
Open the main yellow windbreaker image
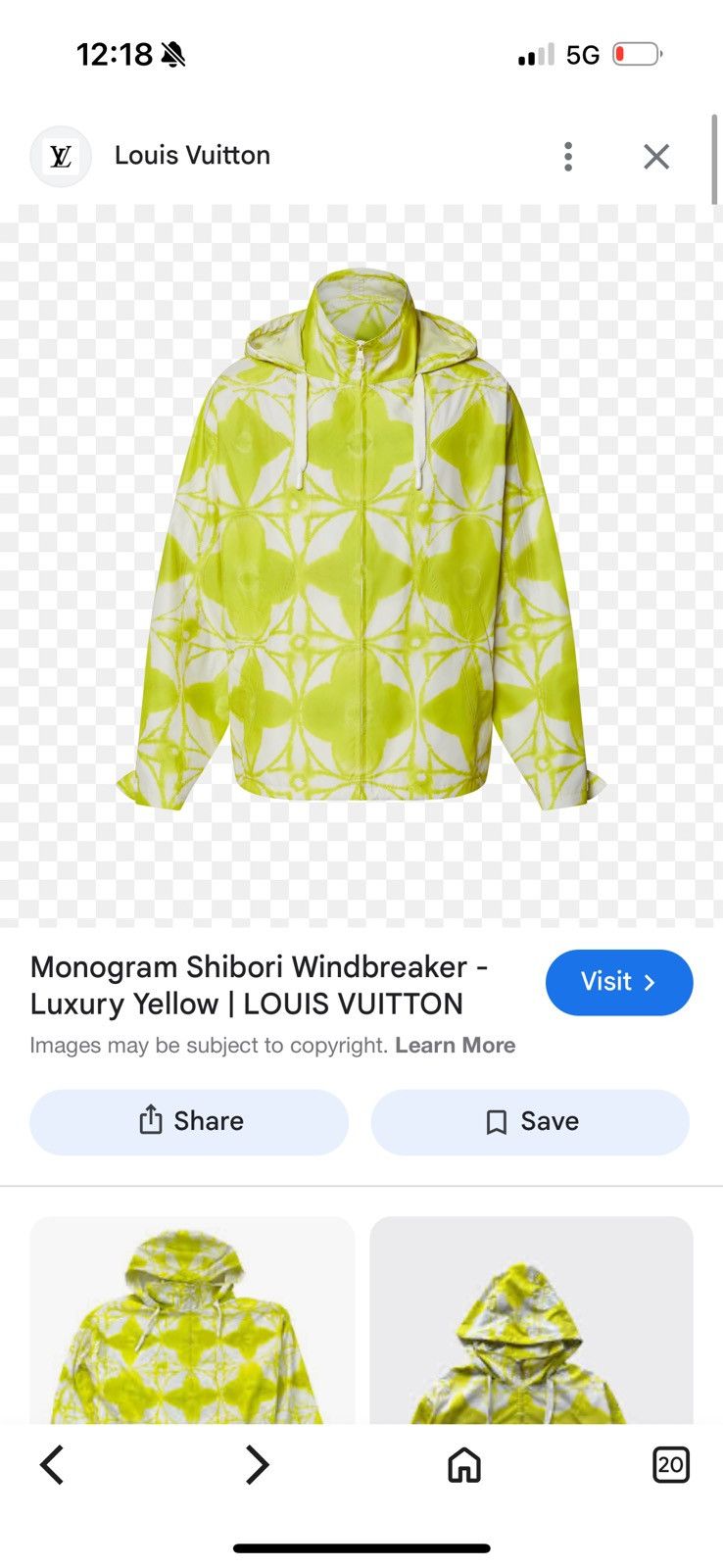coord(361,565)
